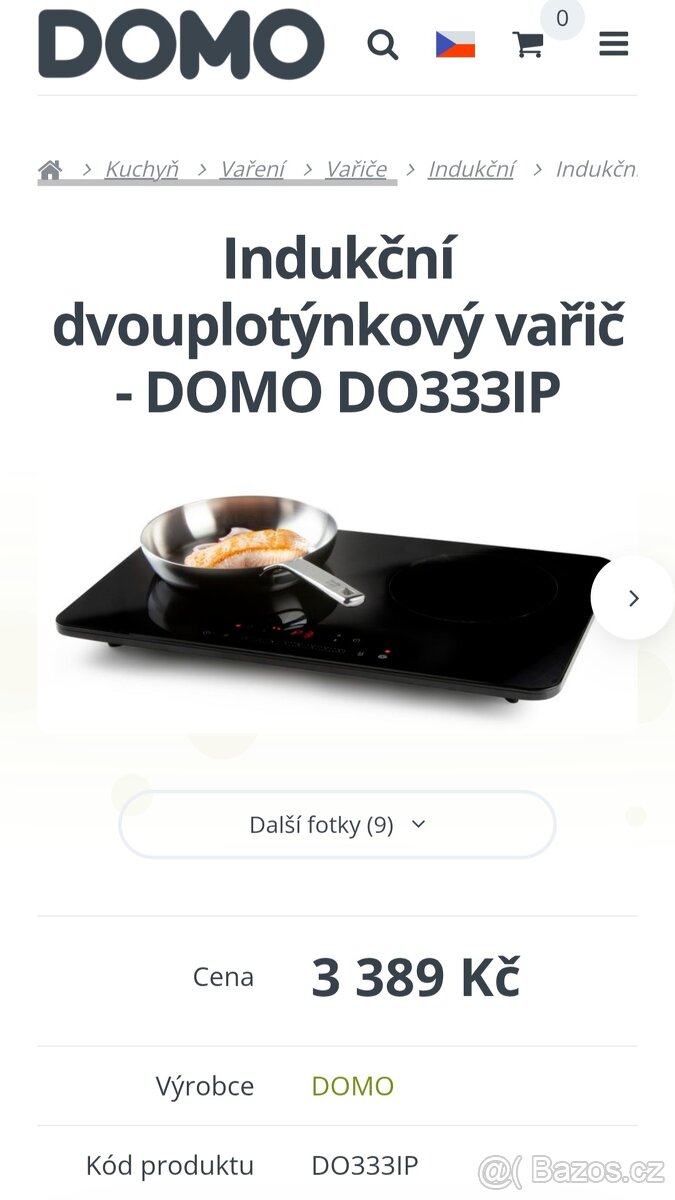The height and width of the screenshot is (1200, 675).
Task: Open the shopping cart
Action: [x=528, y=45]
